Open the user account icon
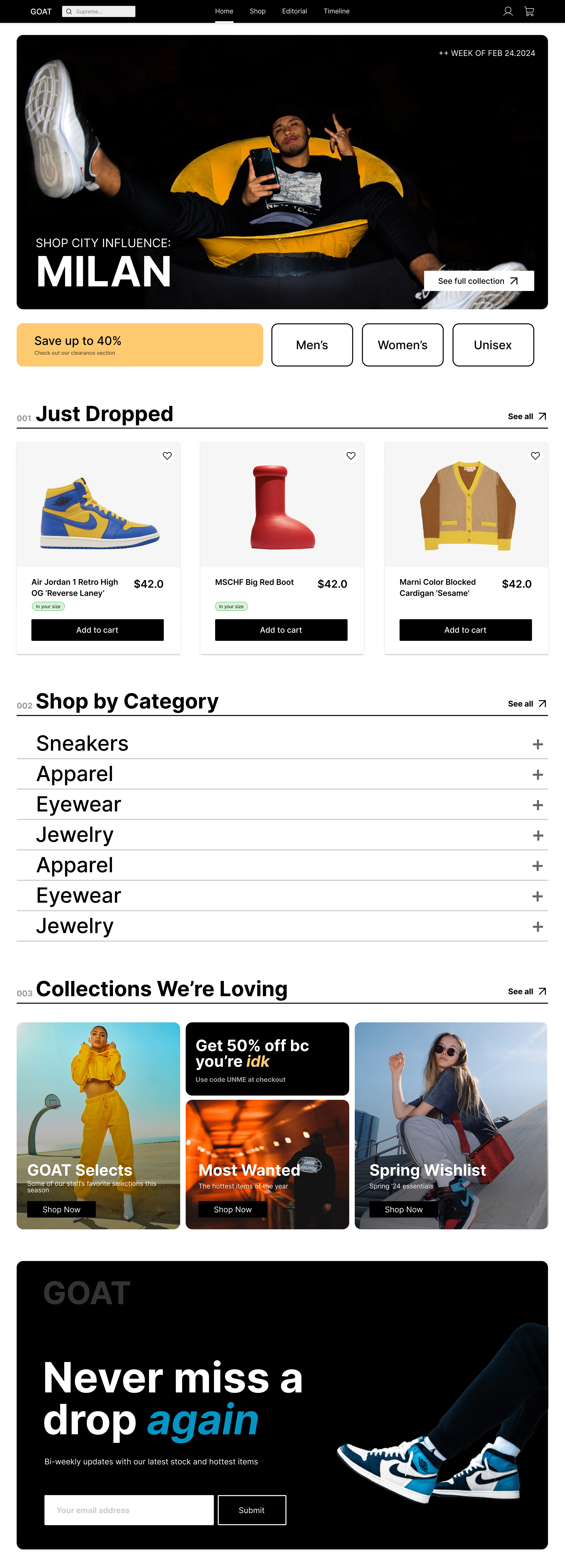The height and width of the screenshot is (1568, 565). (508, 12)
